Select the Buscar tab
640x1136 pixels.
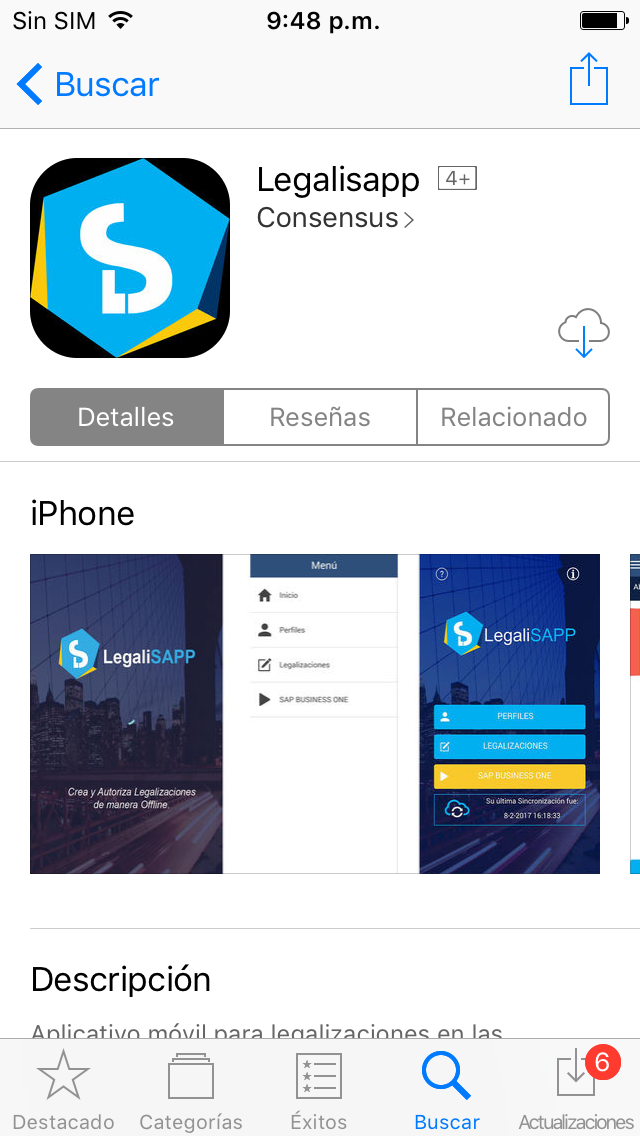447,1090
